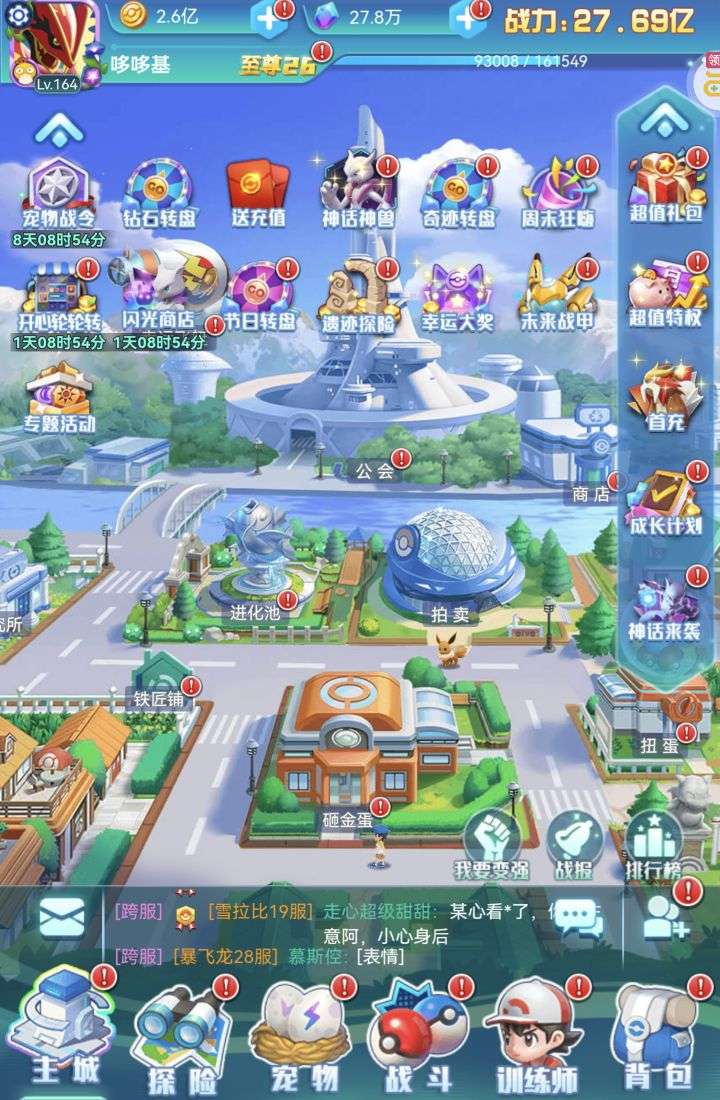Screen dimensions: 720x1100
Task: Open the chat bubble icon
Action: pyautogui.click(x=578, y=917)
